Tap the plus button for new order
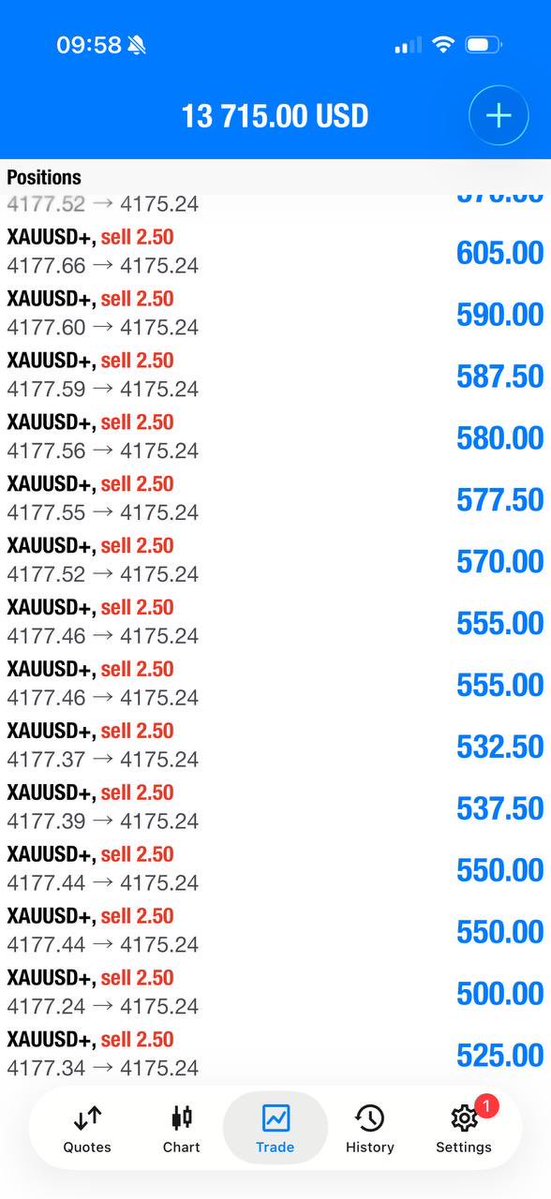This screenshot has width=551, height=1199. 498,116
